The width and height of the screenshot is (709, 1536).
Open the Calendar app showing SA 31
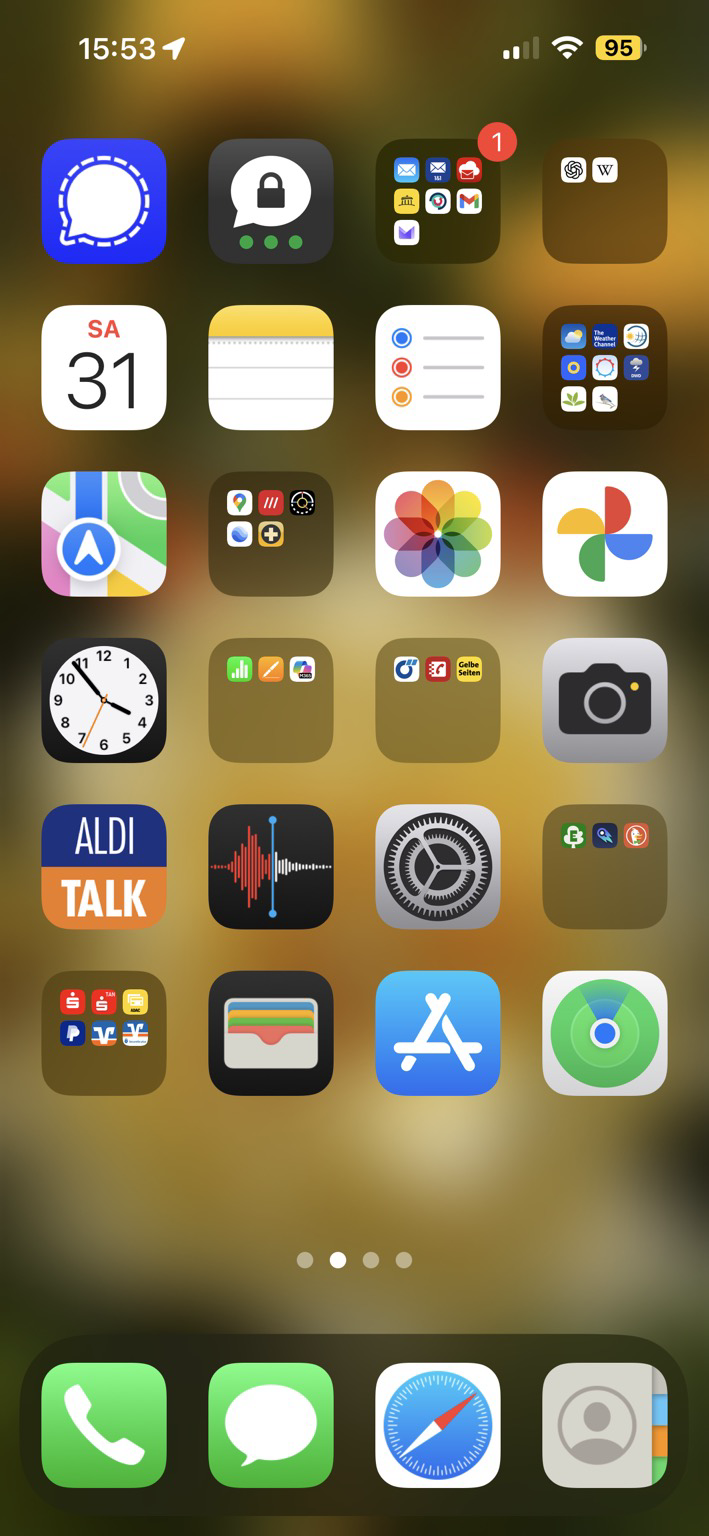(104, 368)
